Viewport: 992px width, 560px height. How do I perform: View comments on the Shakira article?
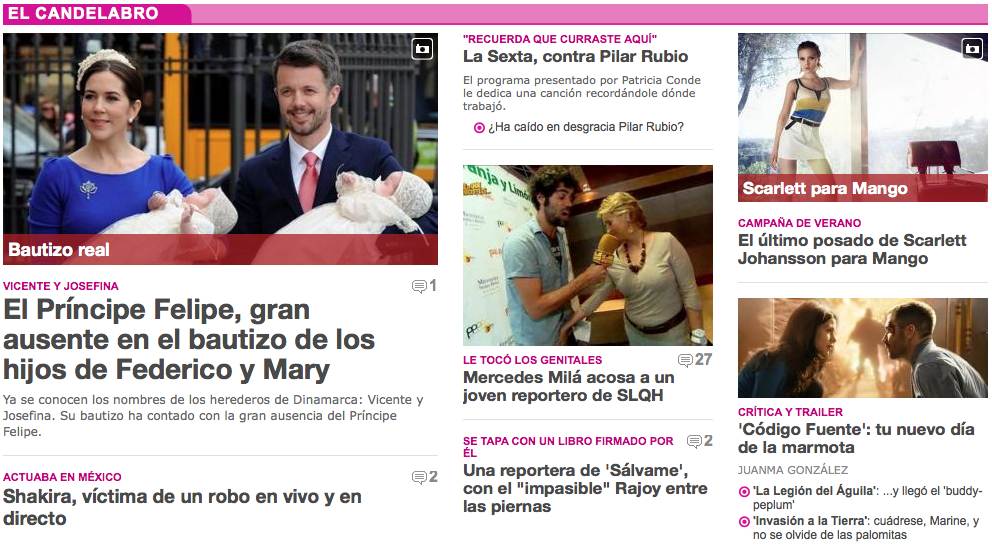[425, 477]
